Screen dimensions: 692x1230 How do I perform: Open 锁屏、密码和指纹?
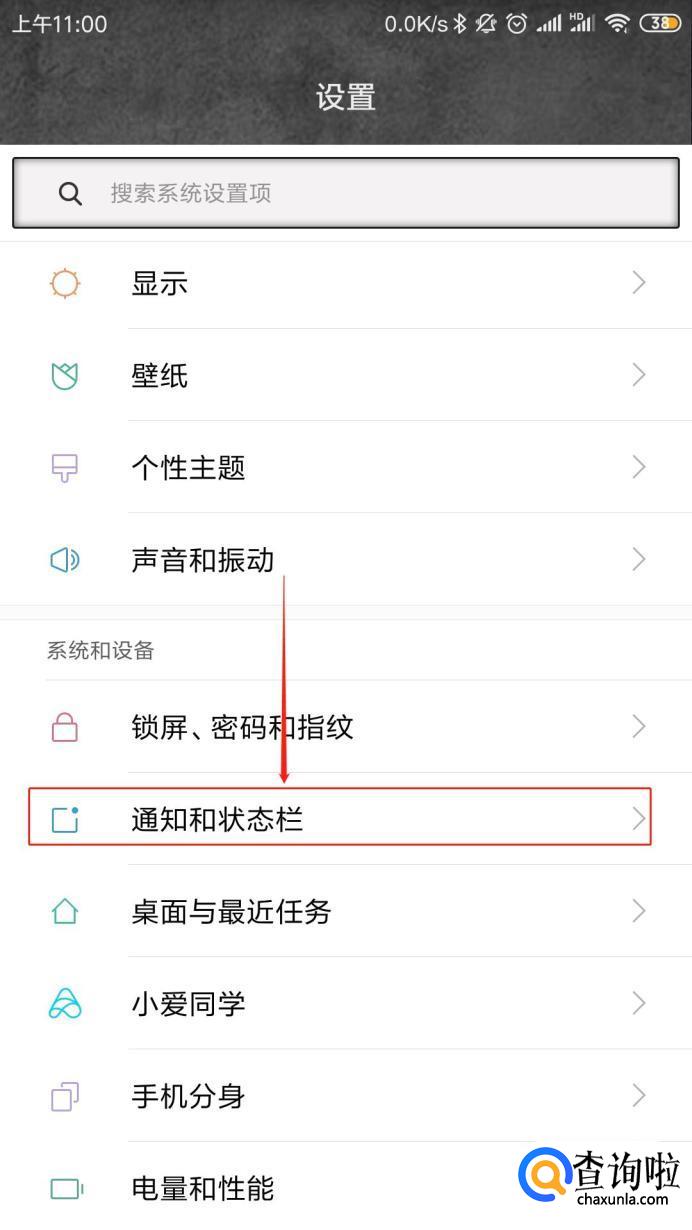coord(345,728)
